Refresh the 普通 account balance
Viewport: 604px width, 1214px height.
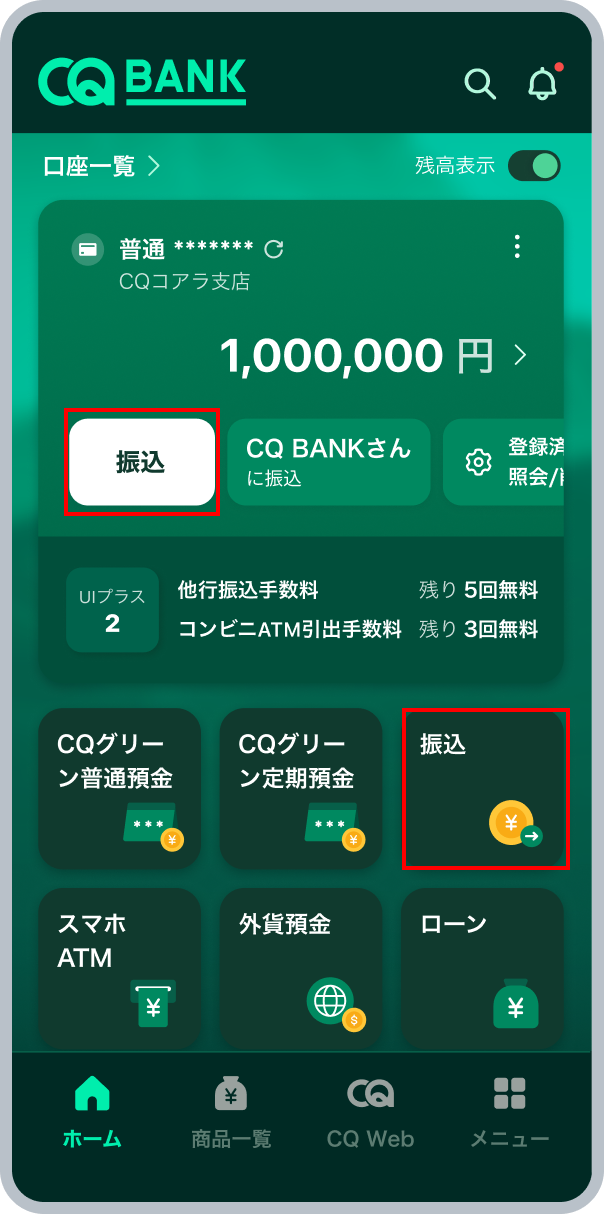tap(274, 249)
